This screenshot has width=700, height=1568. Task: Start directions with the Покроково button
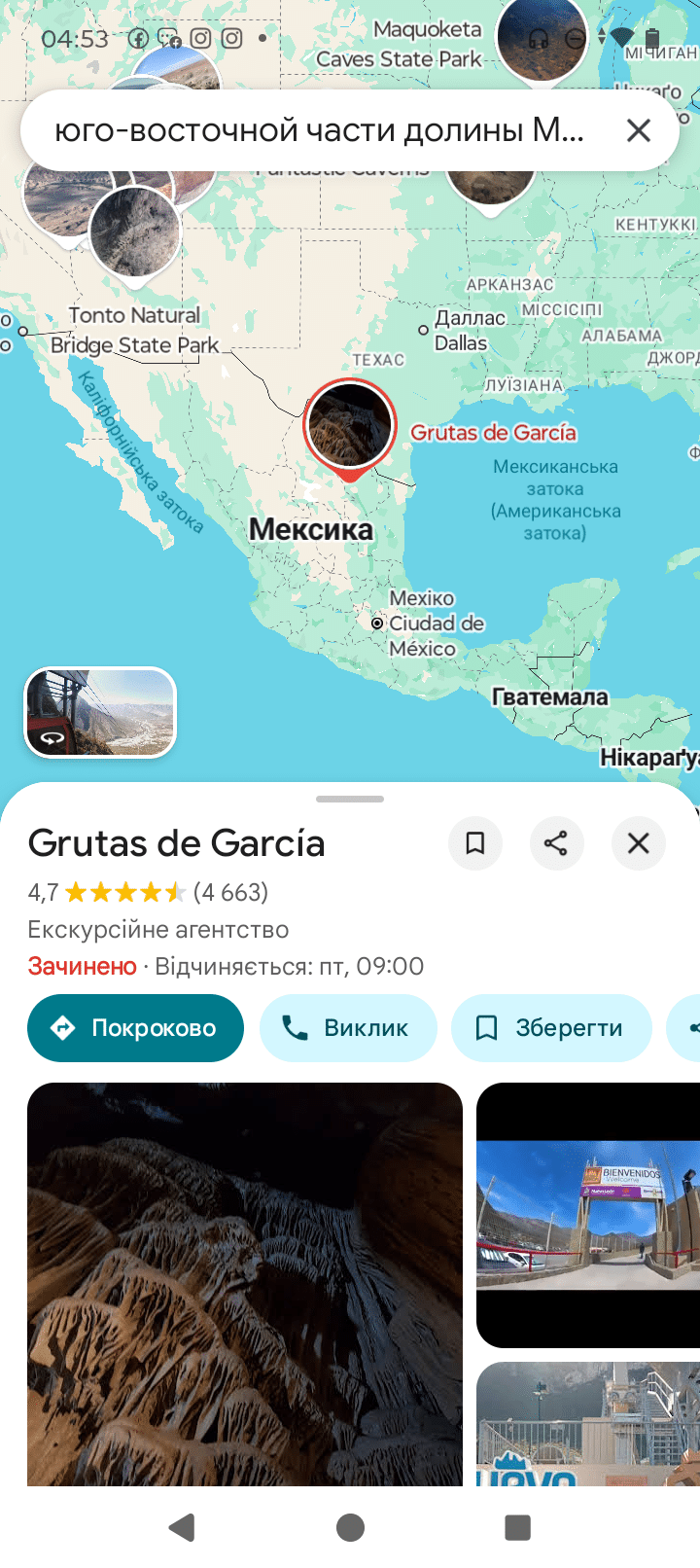point(135,1028)
